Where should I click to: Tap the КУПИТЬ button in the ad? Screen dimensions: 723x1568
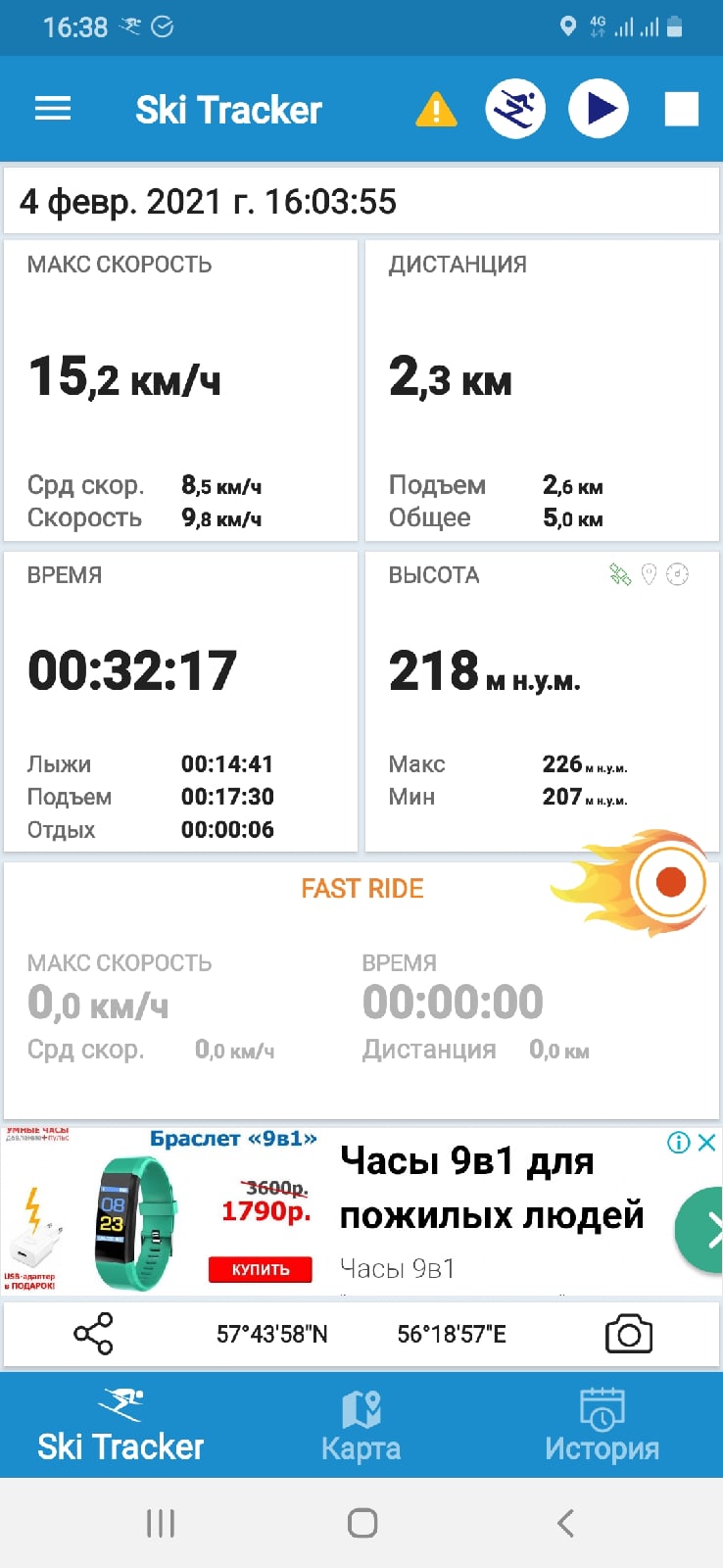(261, 1269)
